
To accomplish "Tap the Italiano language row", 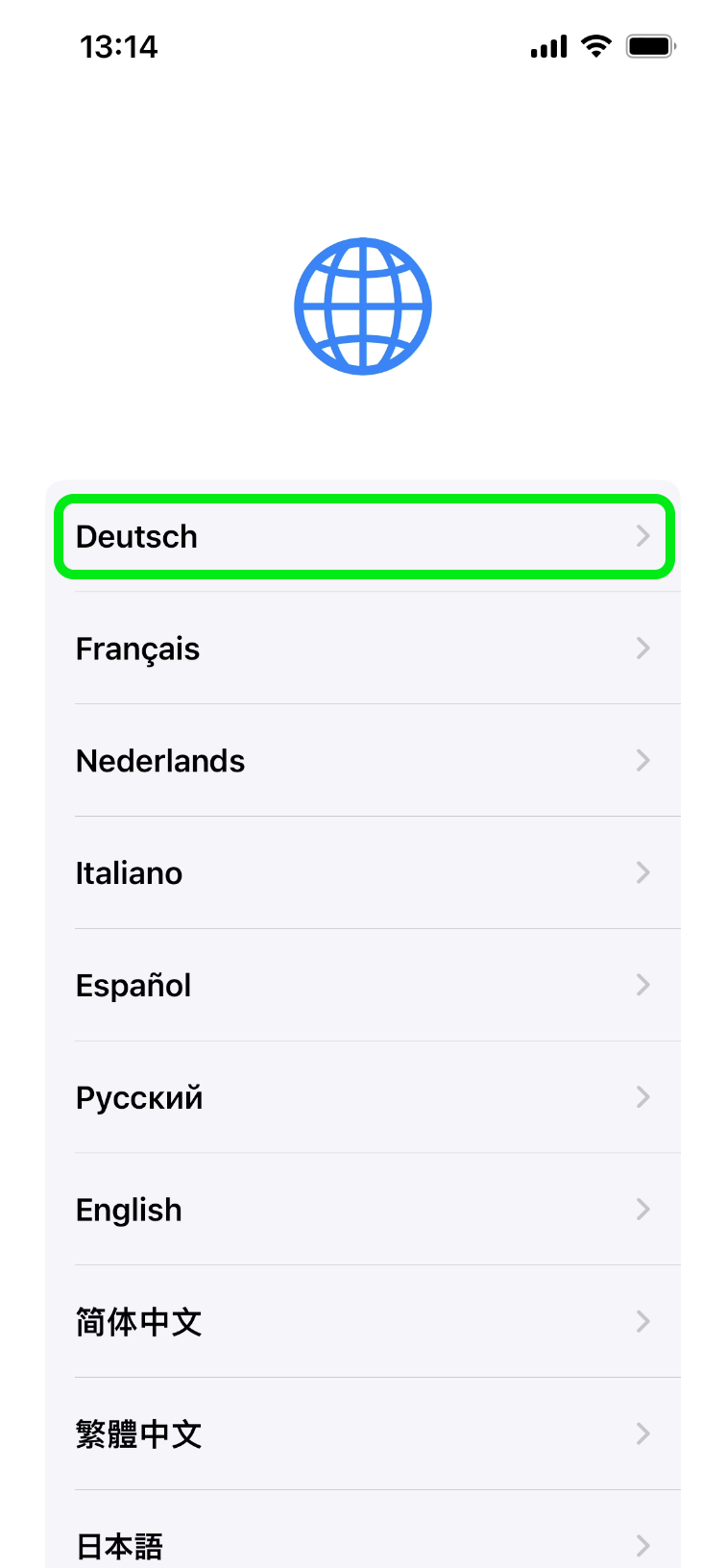I will [363, 873].
